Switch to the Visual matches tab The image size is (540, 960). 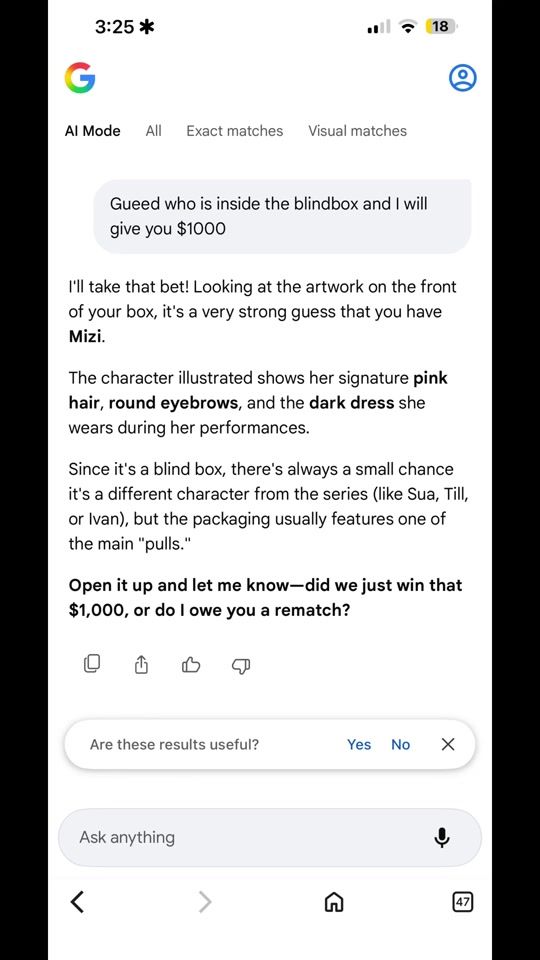click(x=357, y=130)
